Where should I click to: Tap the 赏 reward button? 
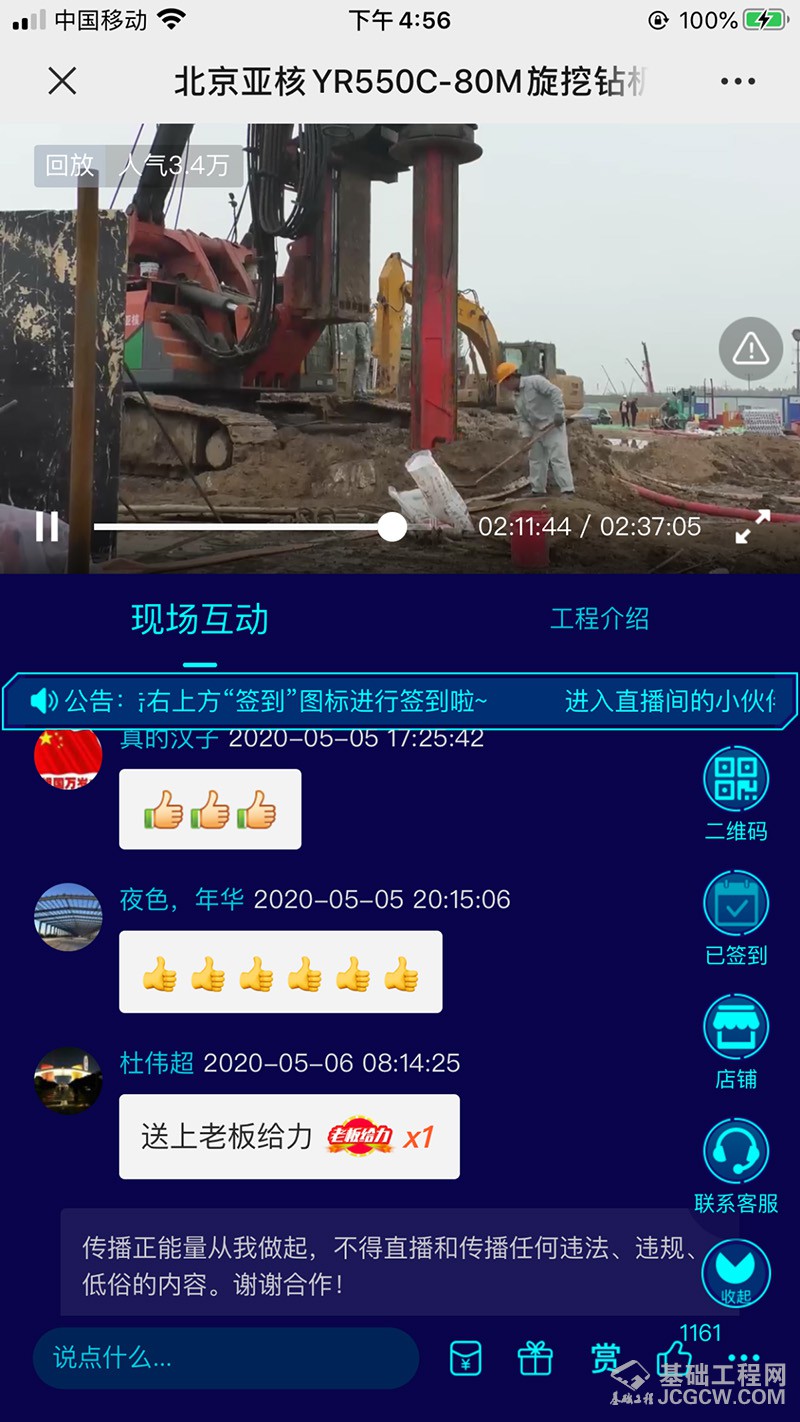(605, 1358)
